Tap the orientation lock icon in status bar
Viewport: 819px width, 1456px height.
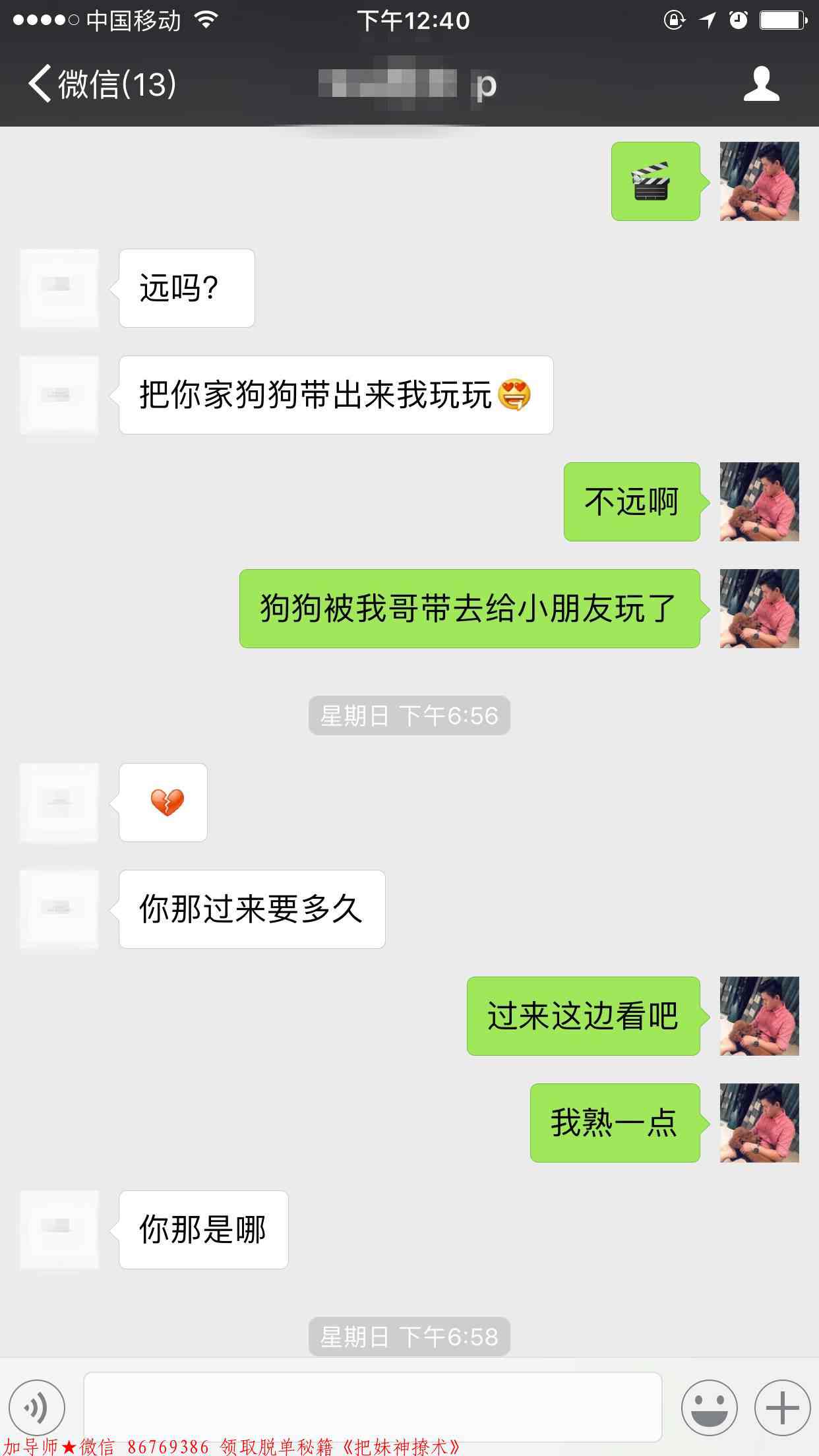tap(674, 20)
